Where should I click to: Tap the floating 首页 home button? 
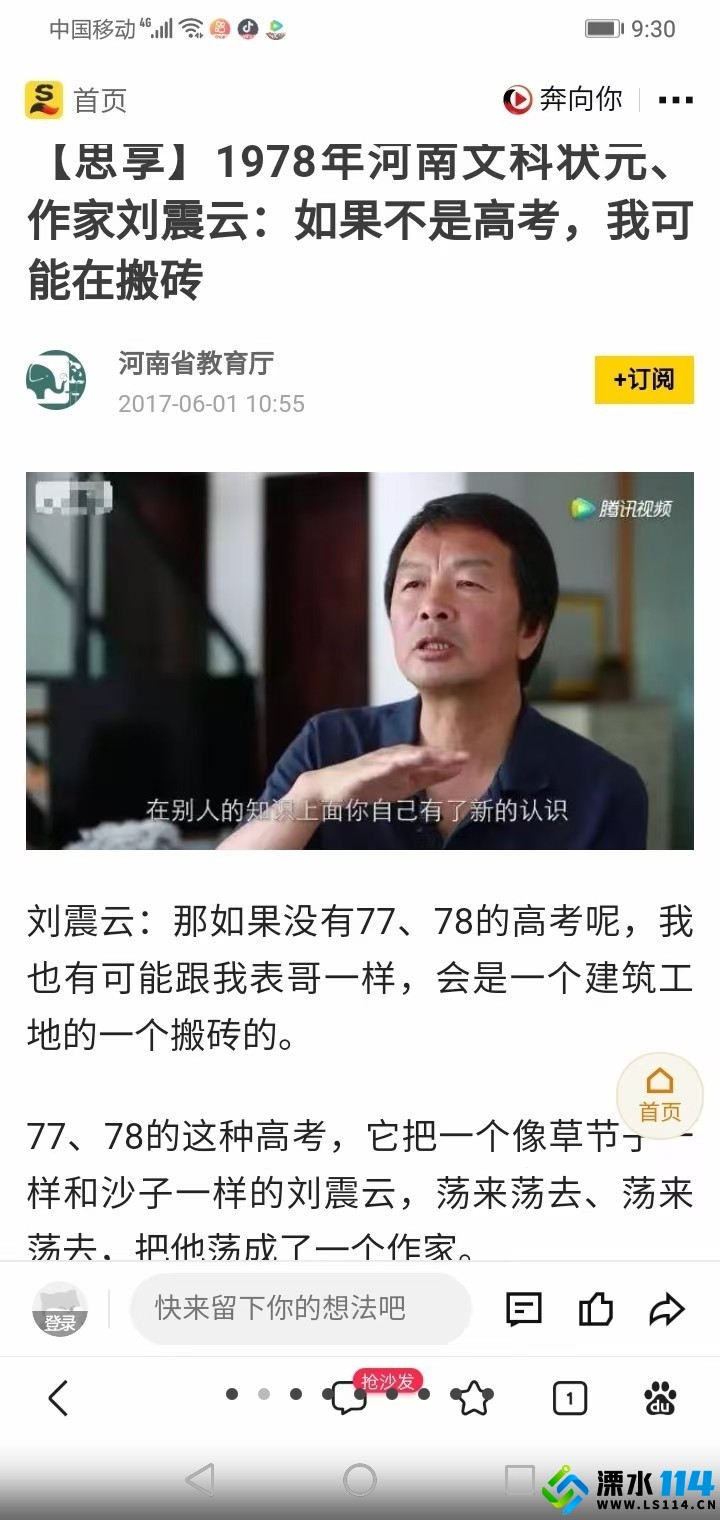pyautogui.click(x=660, y=1096)
